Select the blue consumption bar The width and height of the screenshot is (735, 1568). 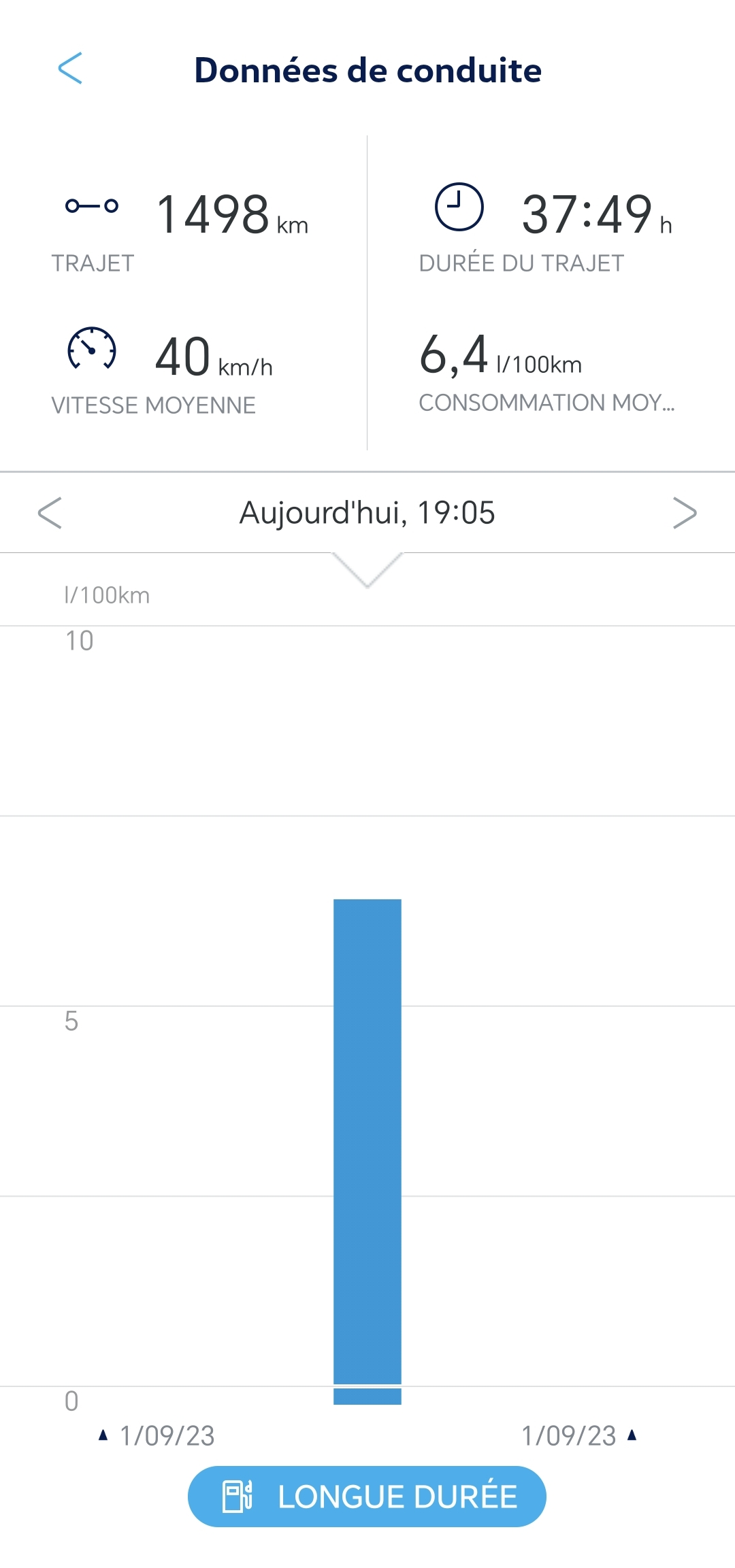(367, 1152)
